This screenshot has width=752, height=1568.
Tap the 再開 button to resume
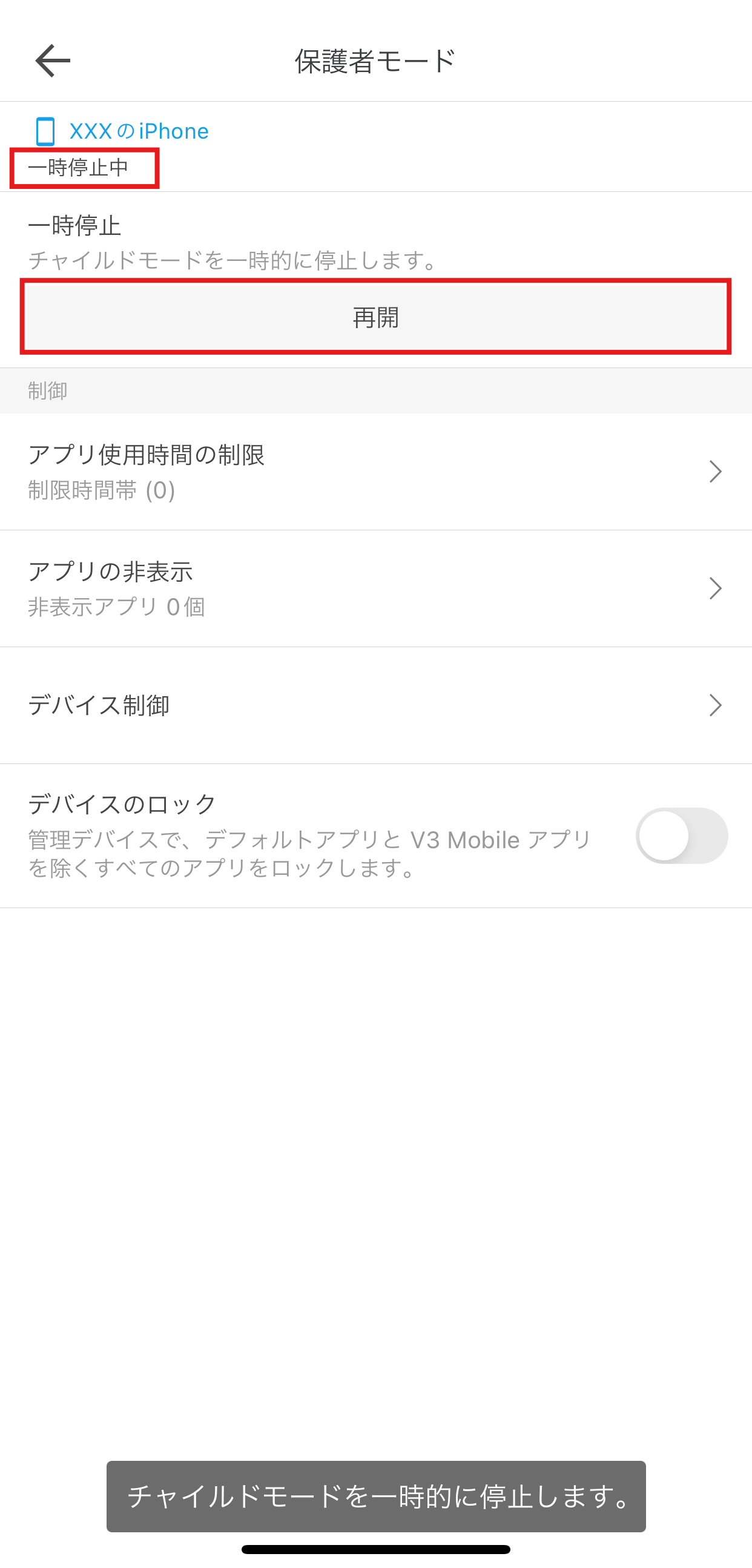375,317
